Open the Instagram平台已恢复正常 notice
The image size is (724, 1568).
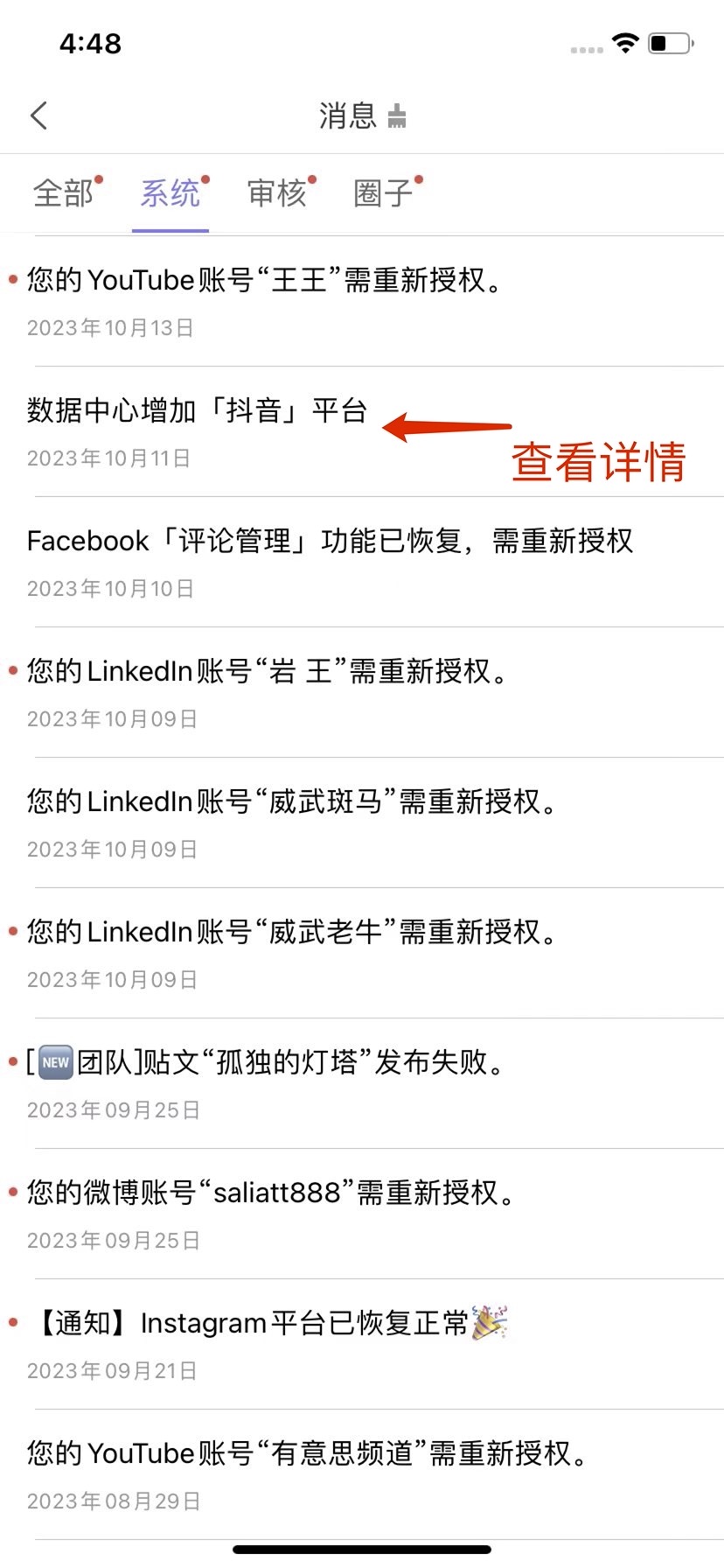tap(362, 1344)
